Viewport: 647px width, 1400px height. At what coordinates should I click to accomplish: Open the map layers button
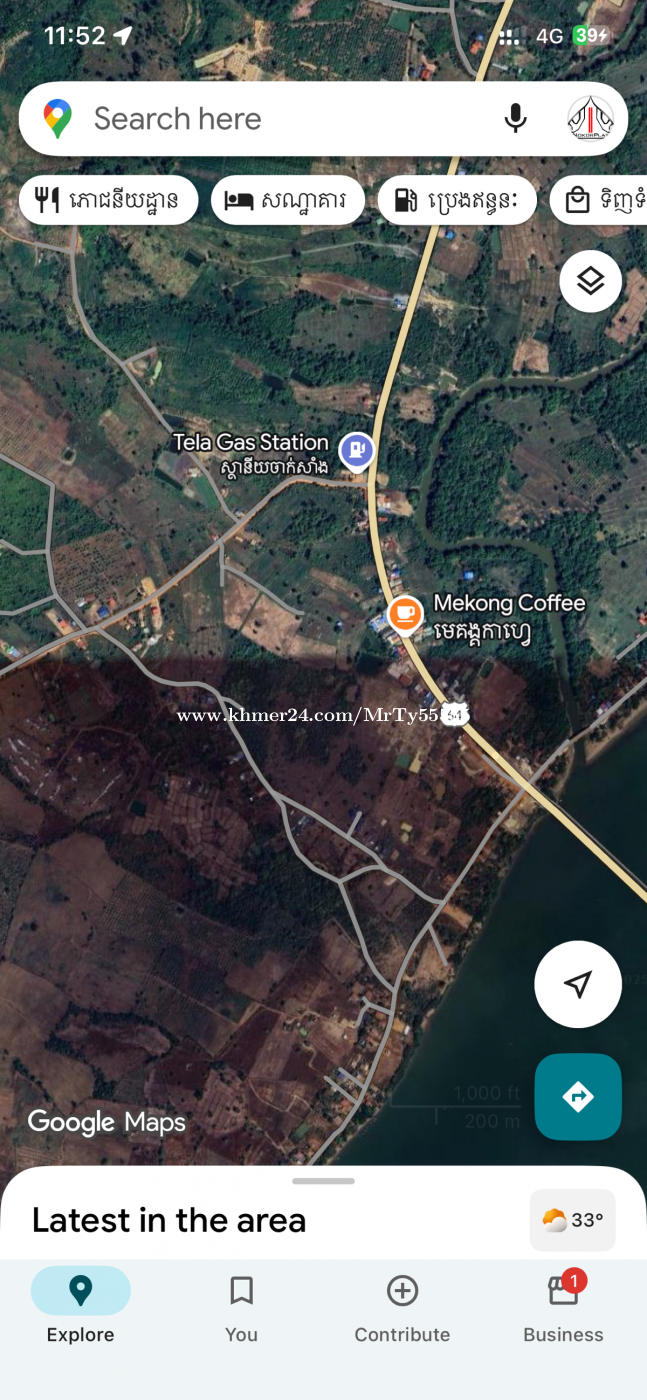(x=590, y=281)
